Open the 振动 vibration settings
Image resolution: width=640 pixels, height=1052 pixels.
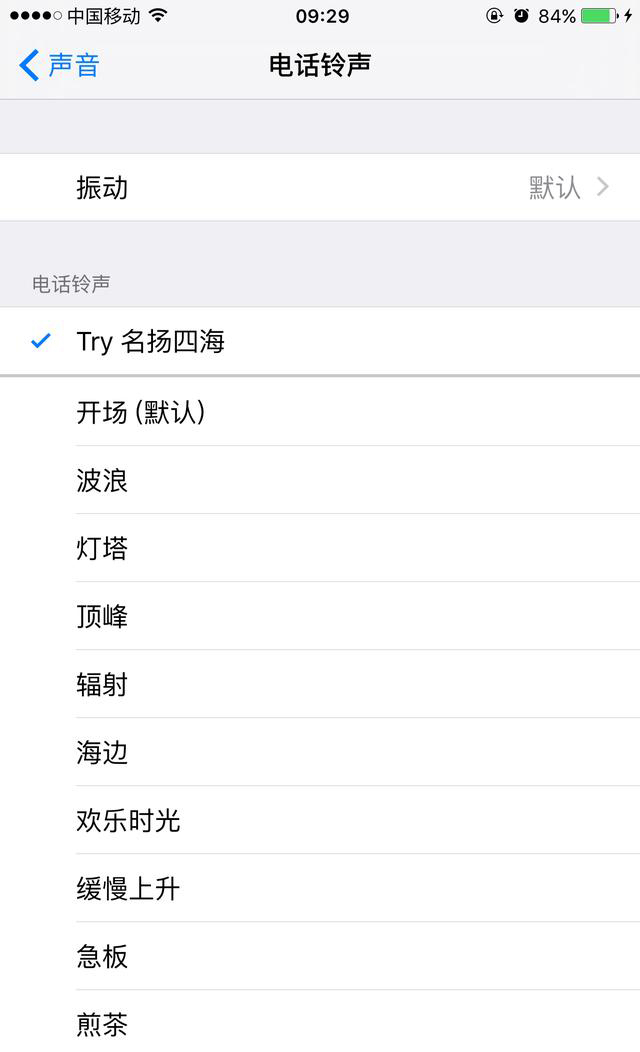tap(320, 188)
